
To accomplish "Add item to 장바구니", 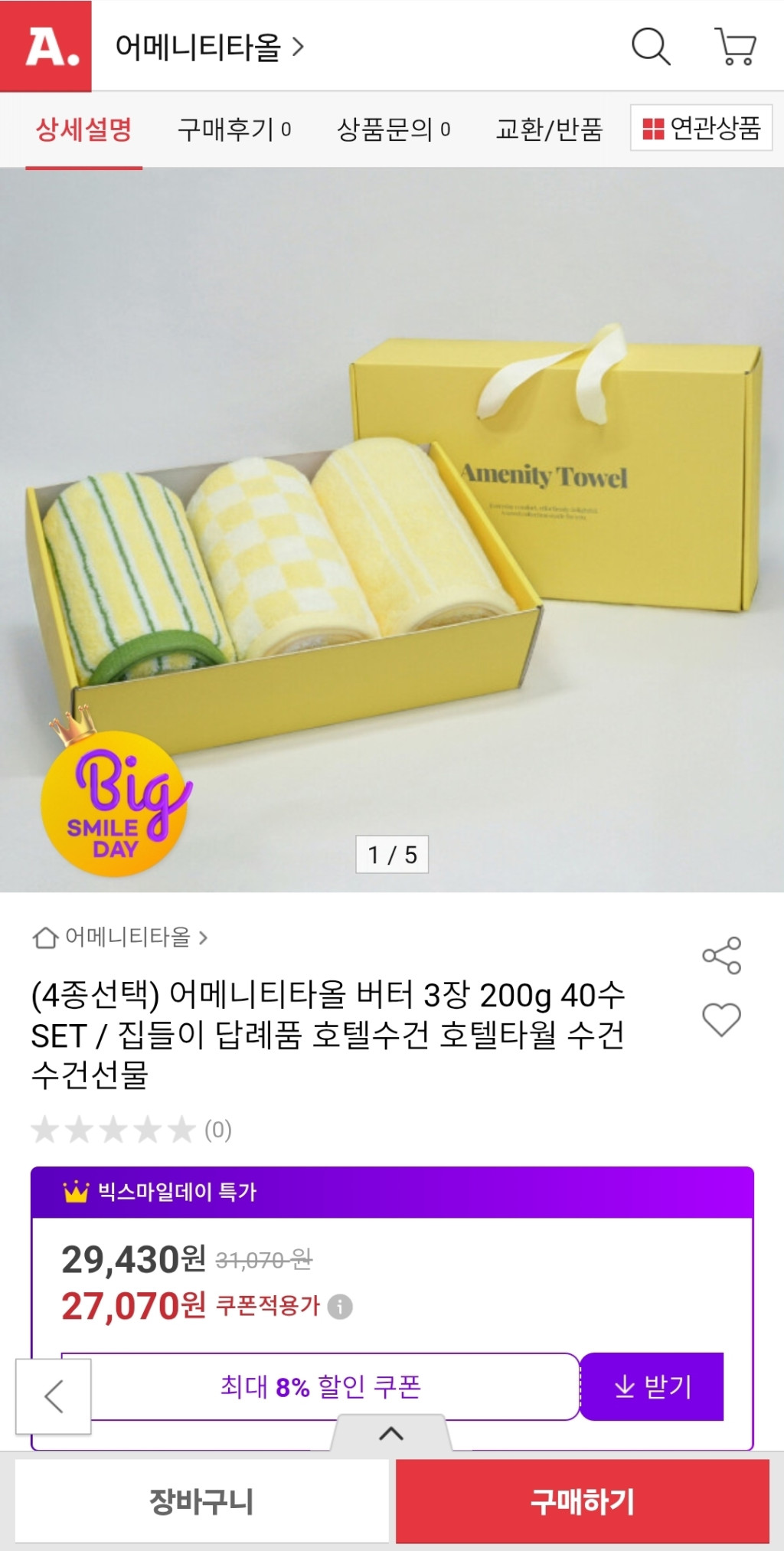I will [x=201, y=1501].
